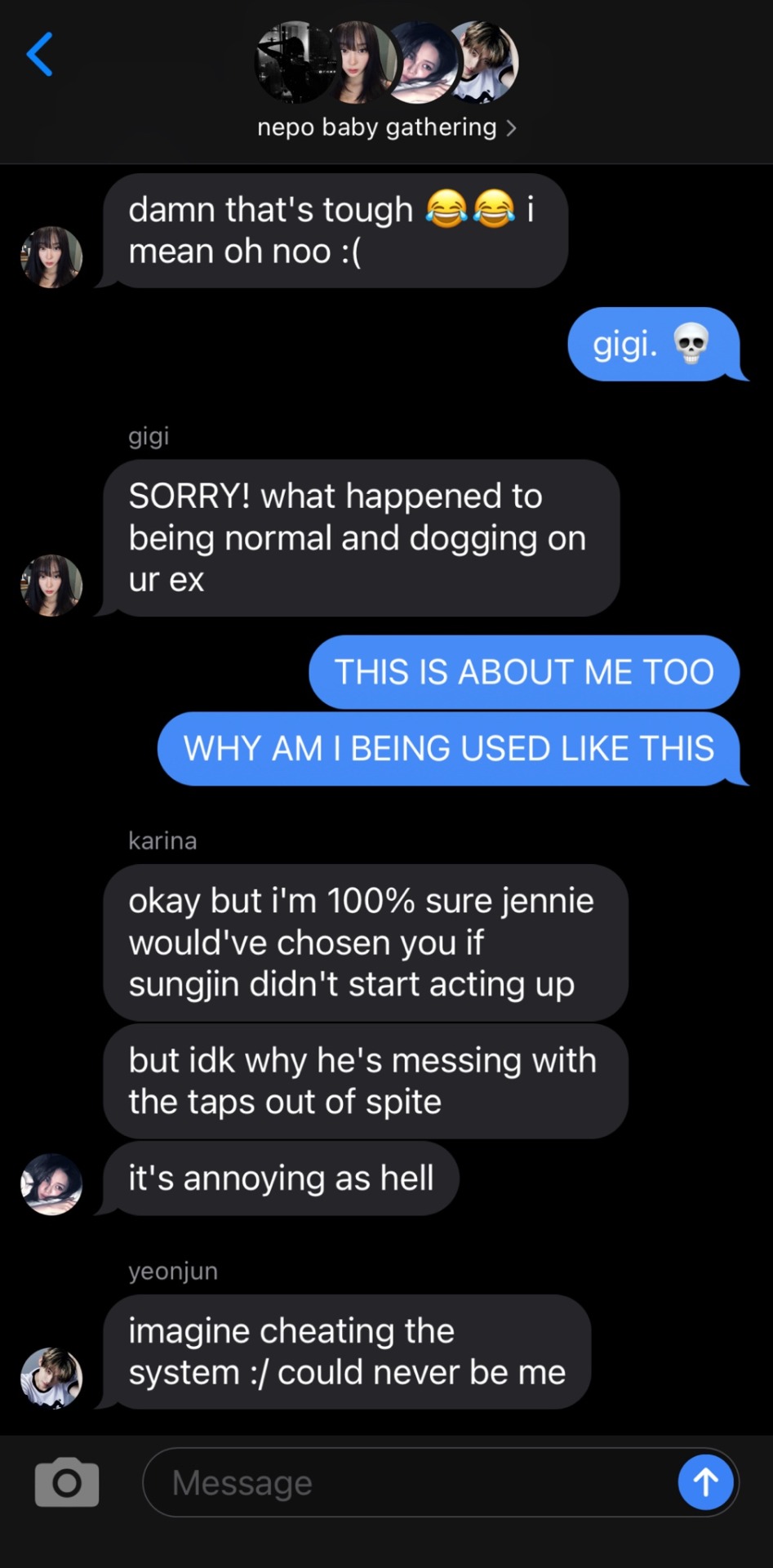The width and height of the screenshot is (773, 1568).
Task: Open the nepo baby gathering group details
Action: 386,127
